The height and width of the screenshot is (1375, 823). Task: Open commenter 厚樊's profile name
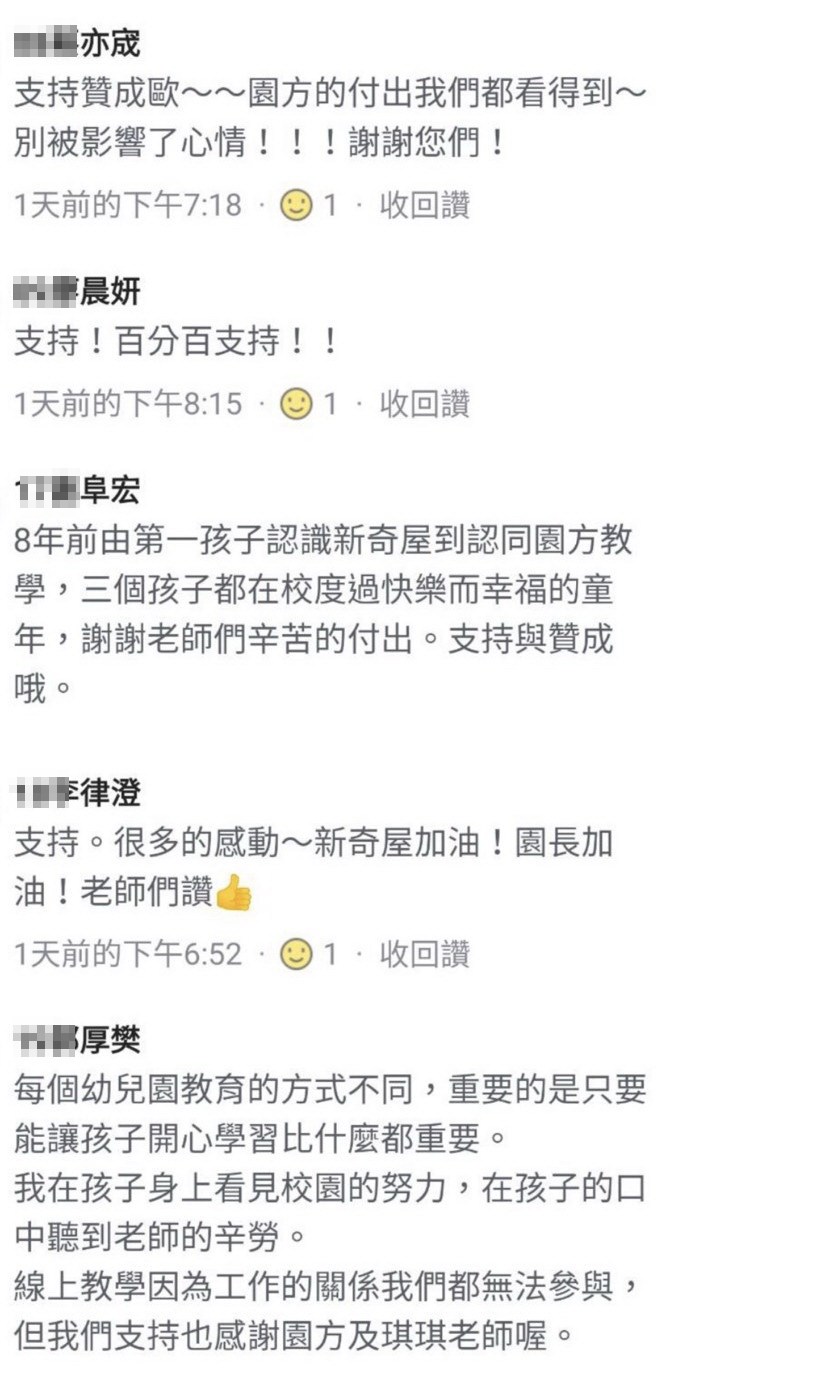(78, 1041)
